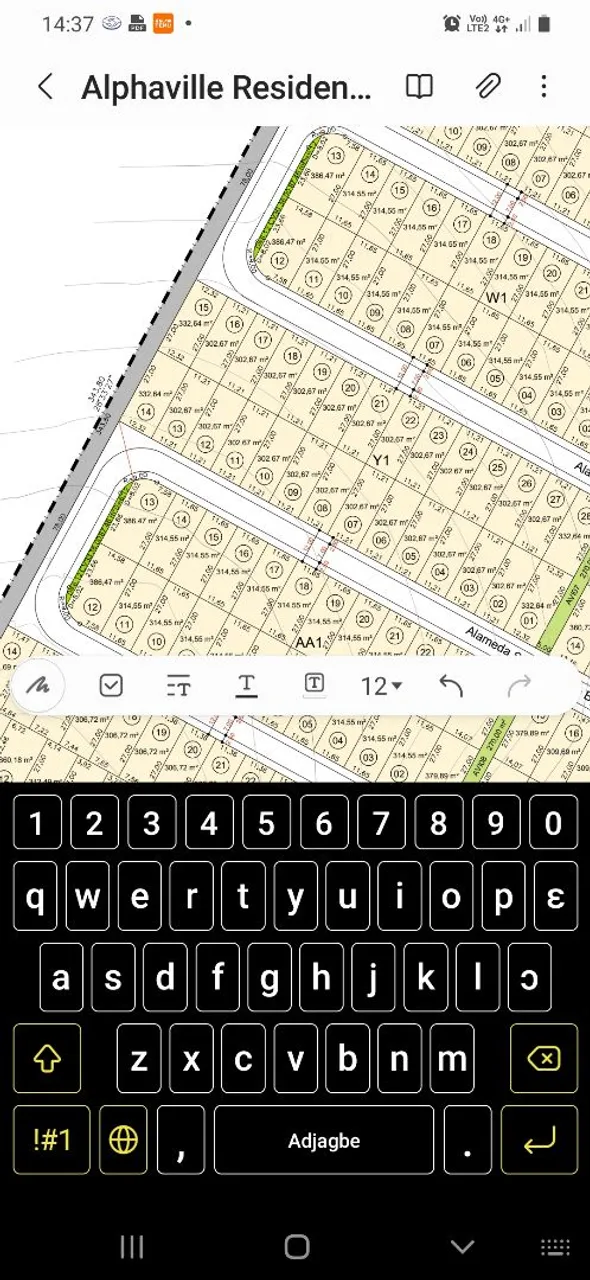Hide the keyboard with down chevron
The image size is (590, 1280).
[x=462, y=1246]
